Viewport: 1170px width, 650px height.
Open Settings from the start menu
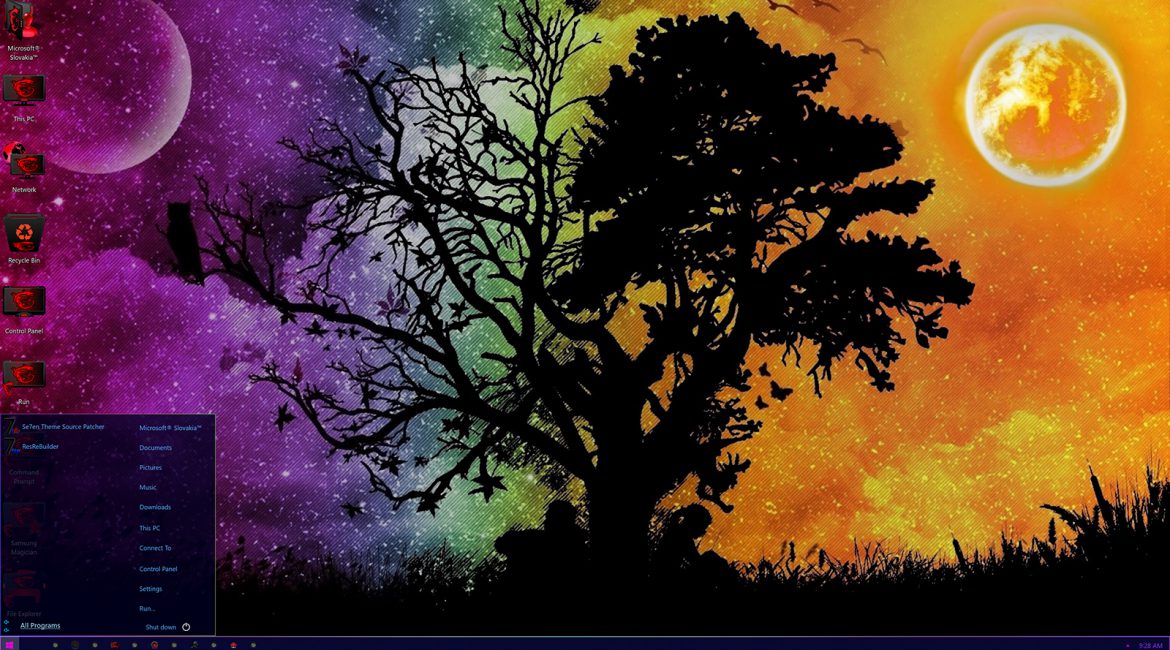click(x=150, y=589)
